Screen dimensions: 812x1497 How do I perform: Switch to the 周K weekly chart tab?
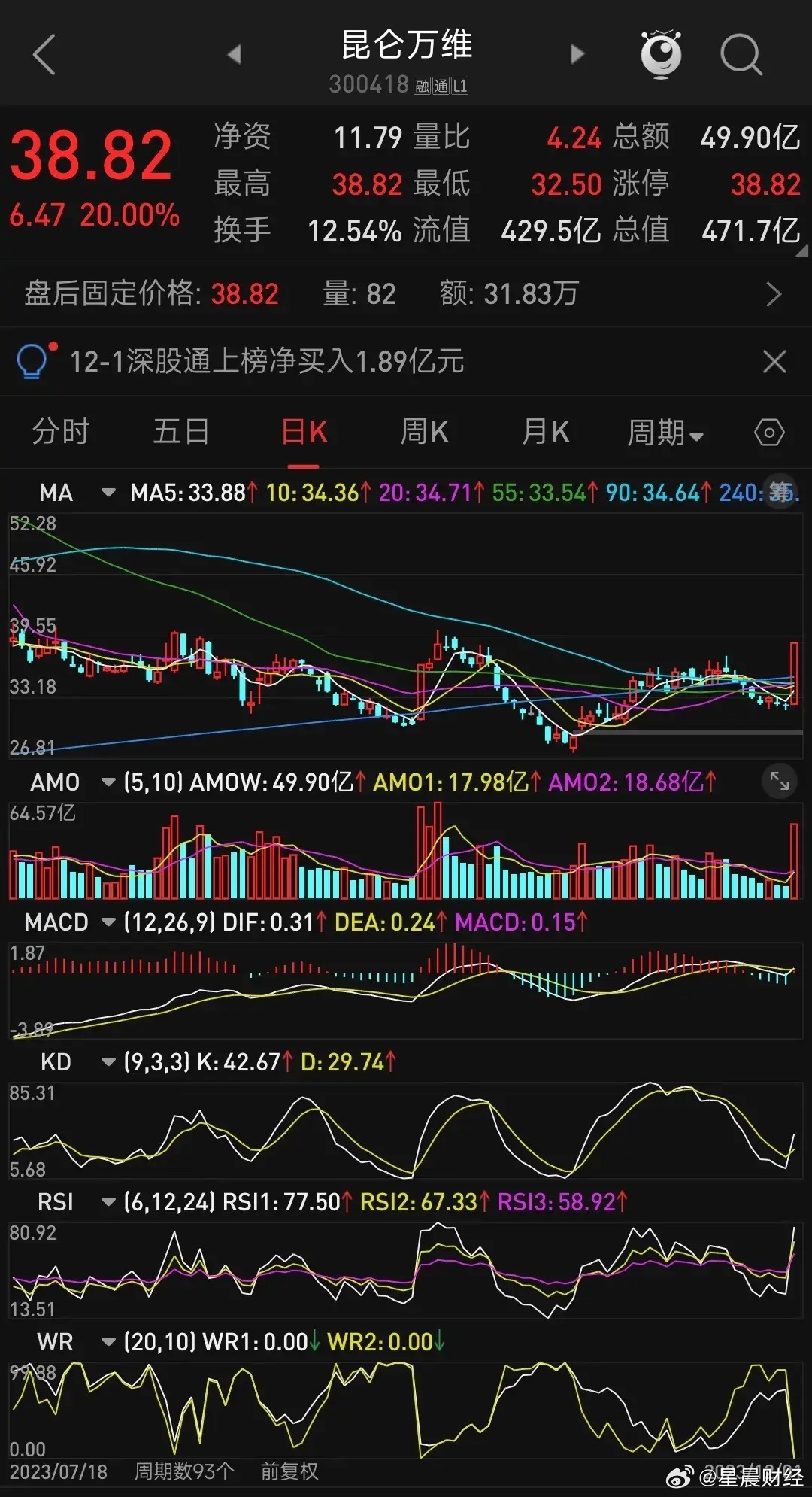tap(424, 432)
